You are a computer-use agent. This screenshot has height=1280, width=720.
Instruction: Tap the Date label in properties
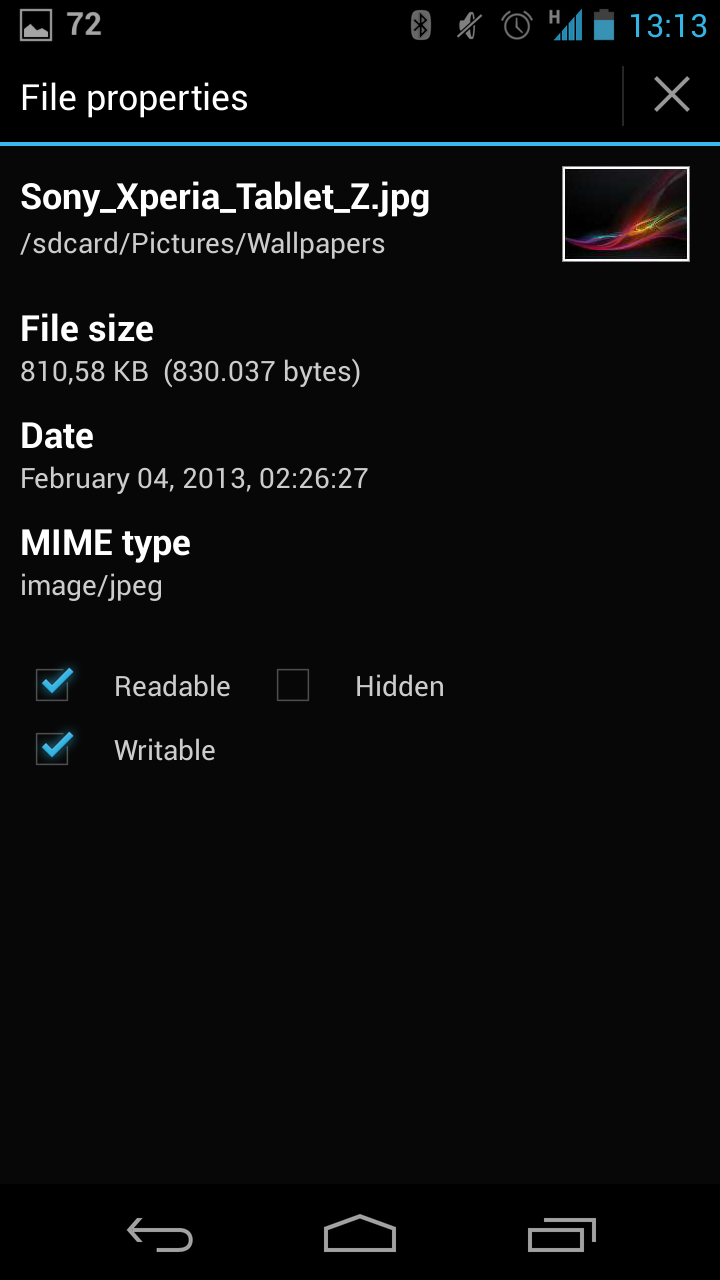(x=56, y=435)
